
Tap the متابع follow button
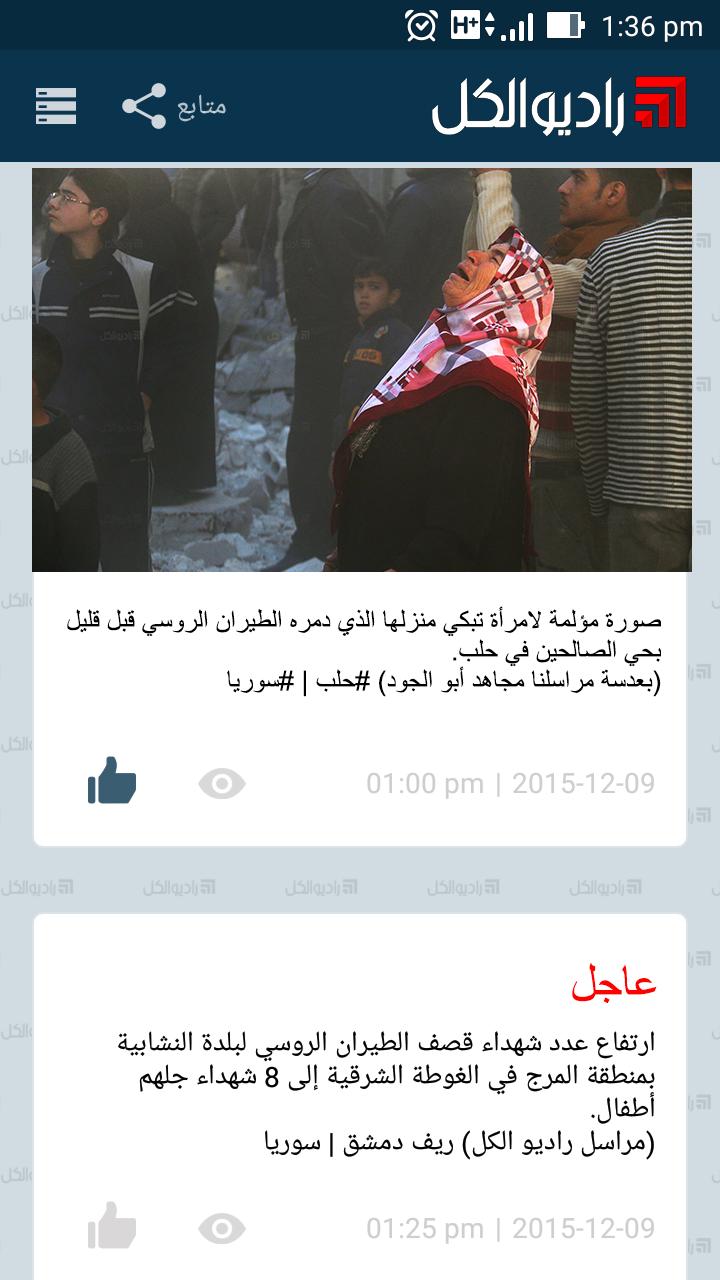(202, 106)
